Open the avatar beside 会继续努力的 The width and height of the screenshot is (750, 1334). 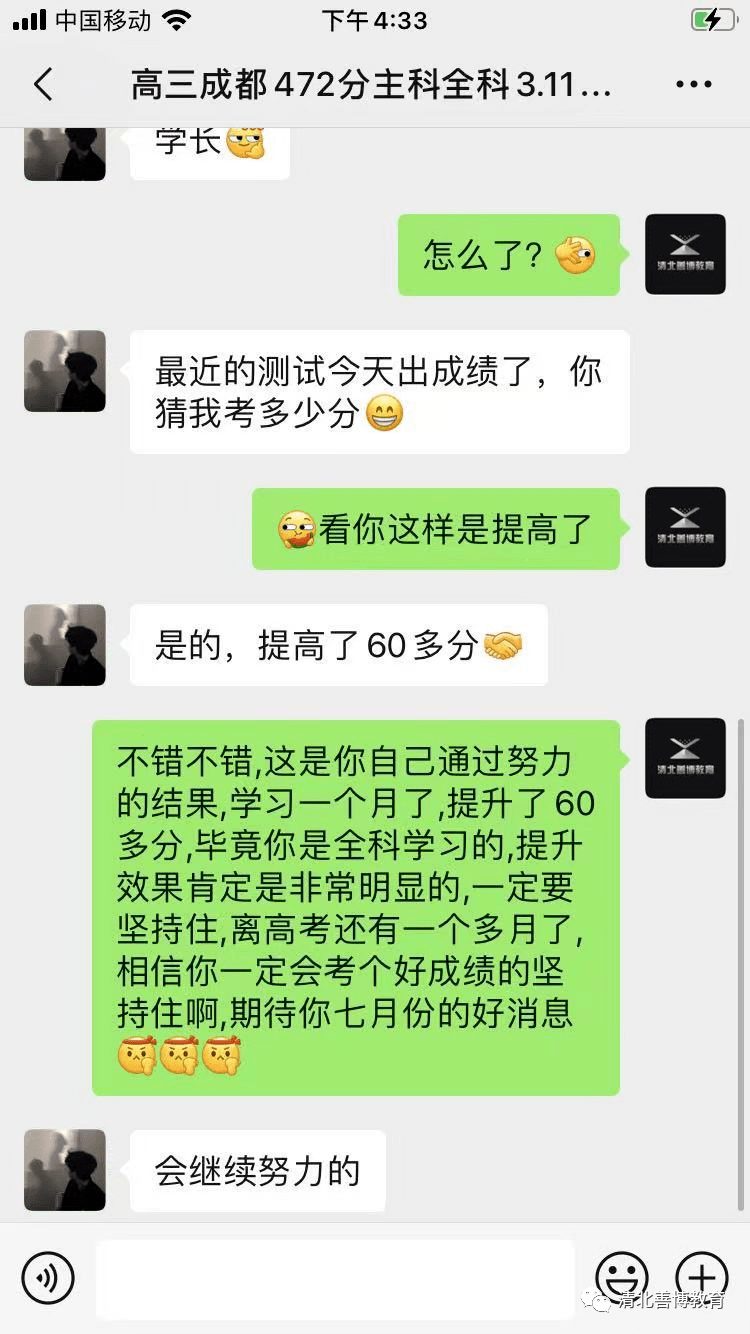(65, 1170)
